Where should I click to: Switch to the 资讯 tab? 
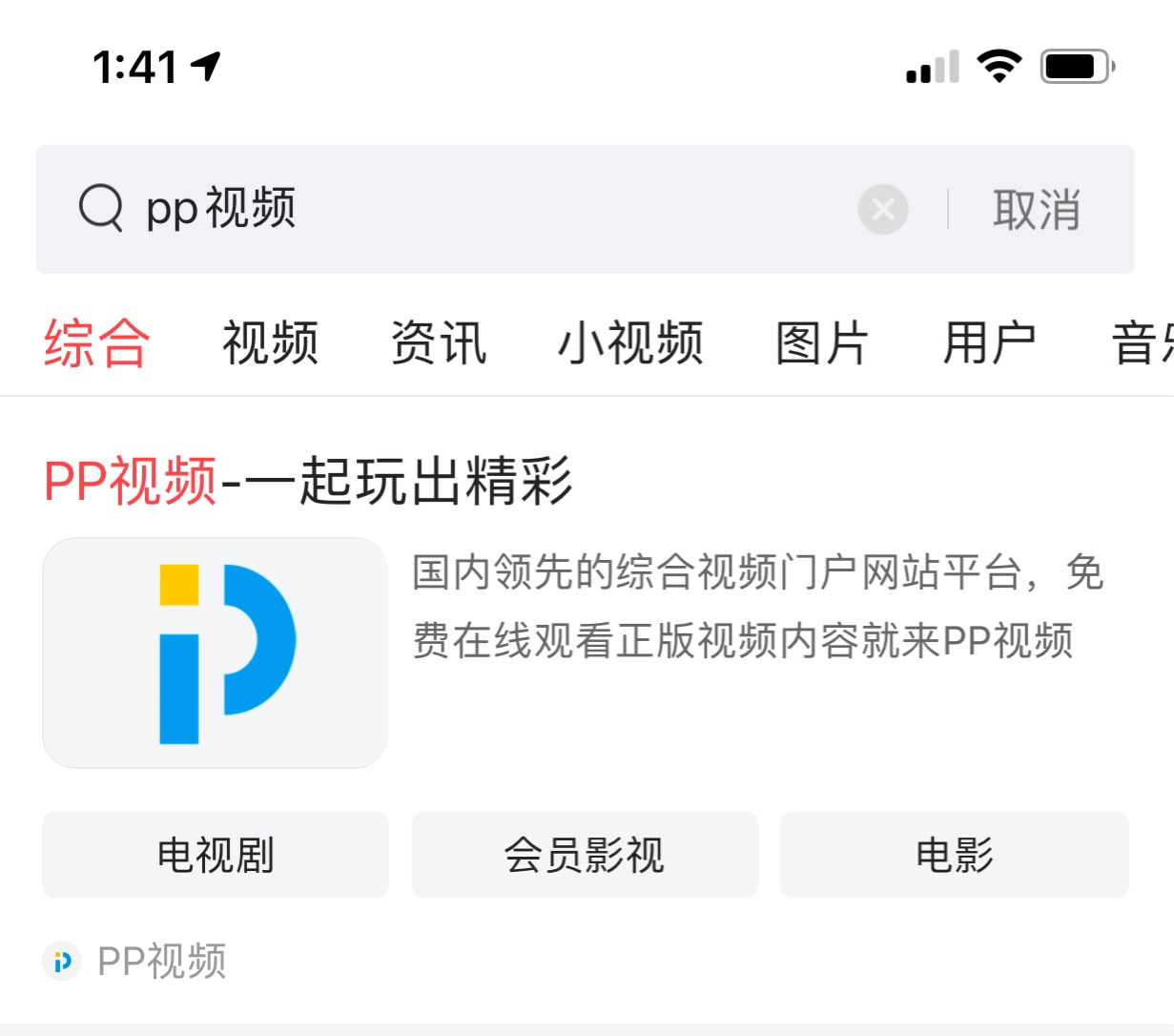[x=439, y=343]
